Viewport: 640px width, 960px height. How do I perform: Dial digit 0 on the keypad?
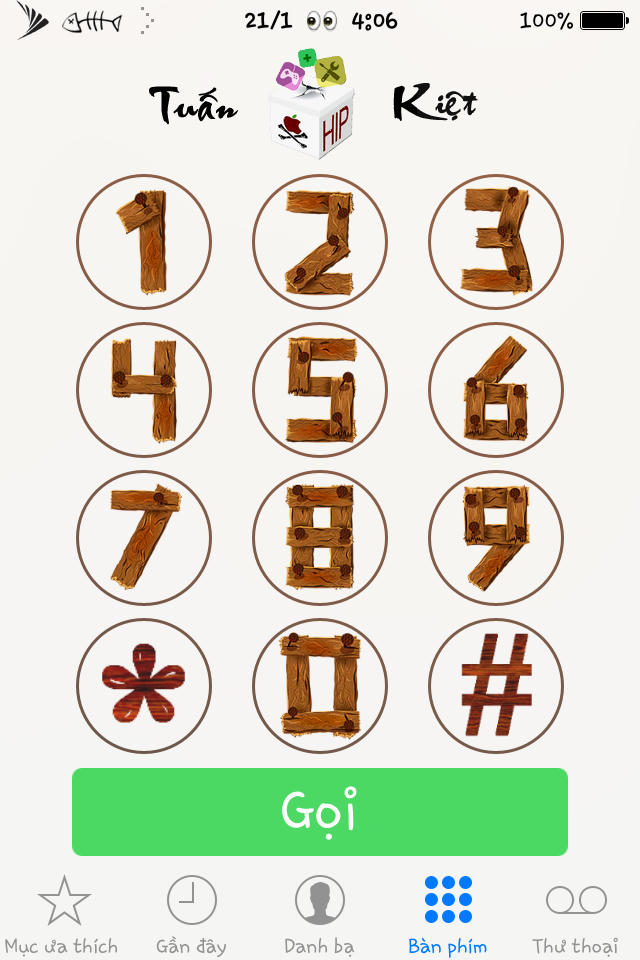(320, 686)
